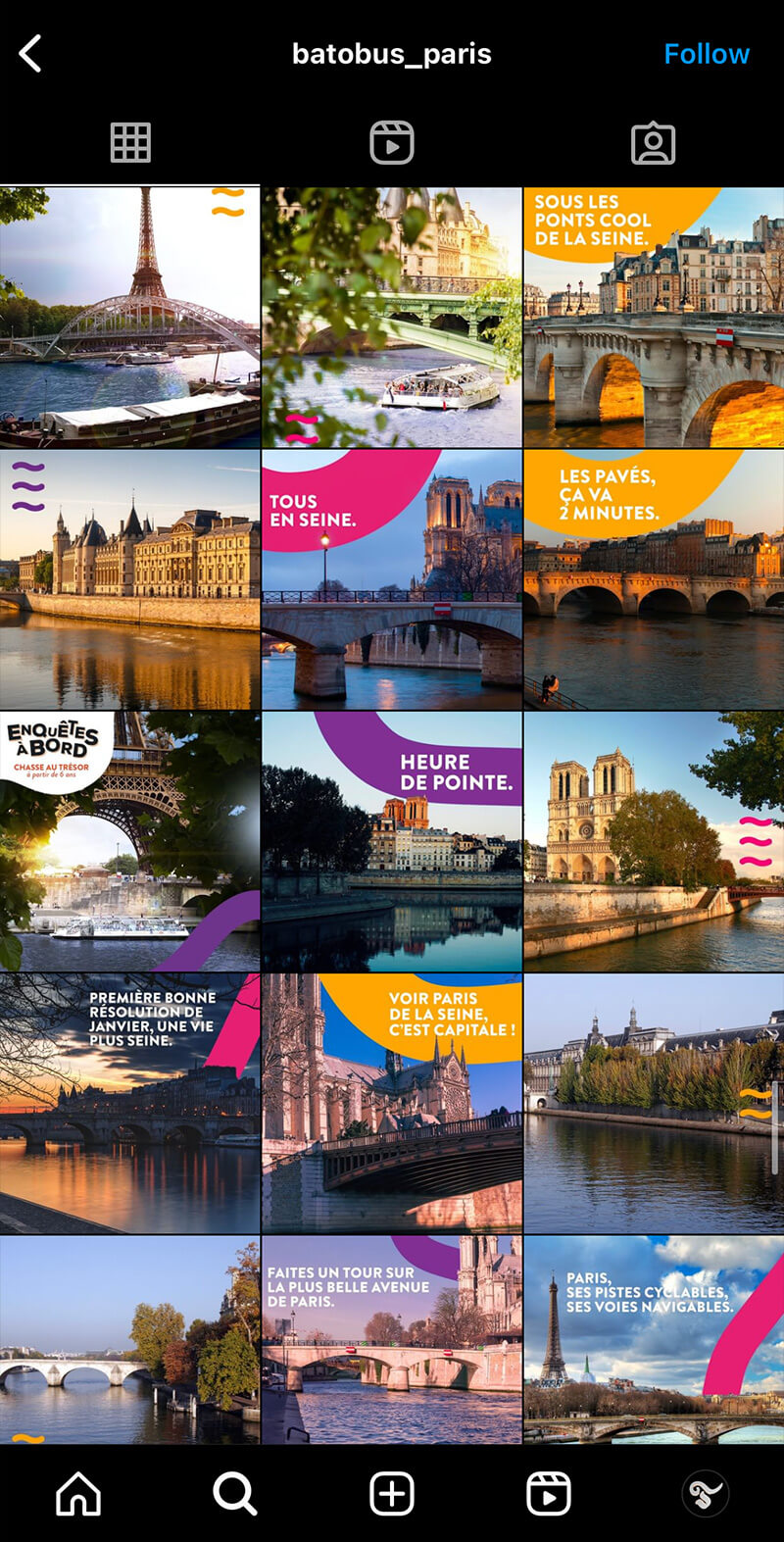Open the 'Les pavés, ça va 2 minutes' post
Viewport: 784px width, 1542px height.
[x=654, y=579]
